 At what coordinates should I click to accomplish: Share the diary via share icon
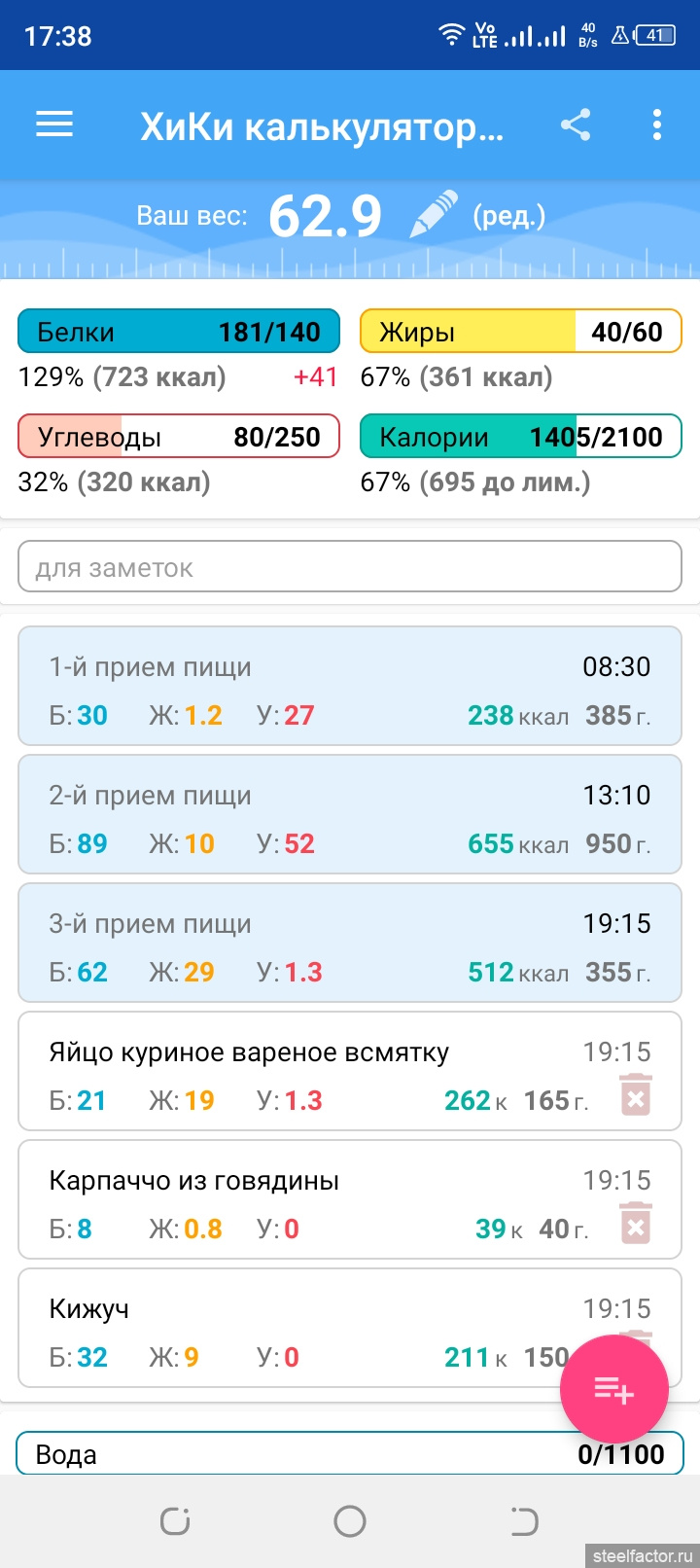click(x=576, y=125)
